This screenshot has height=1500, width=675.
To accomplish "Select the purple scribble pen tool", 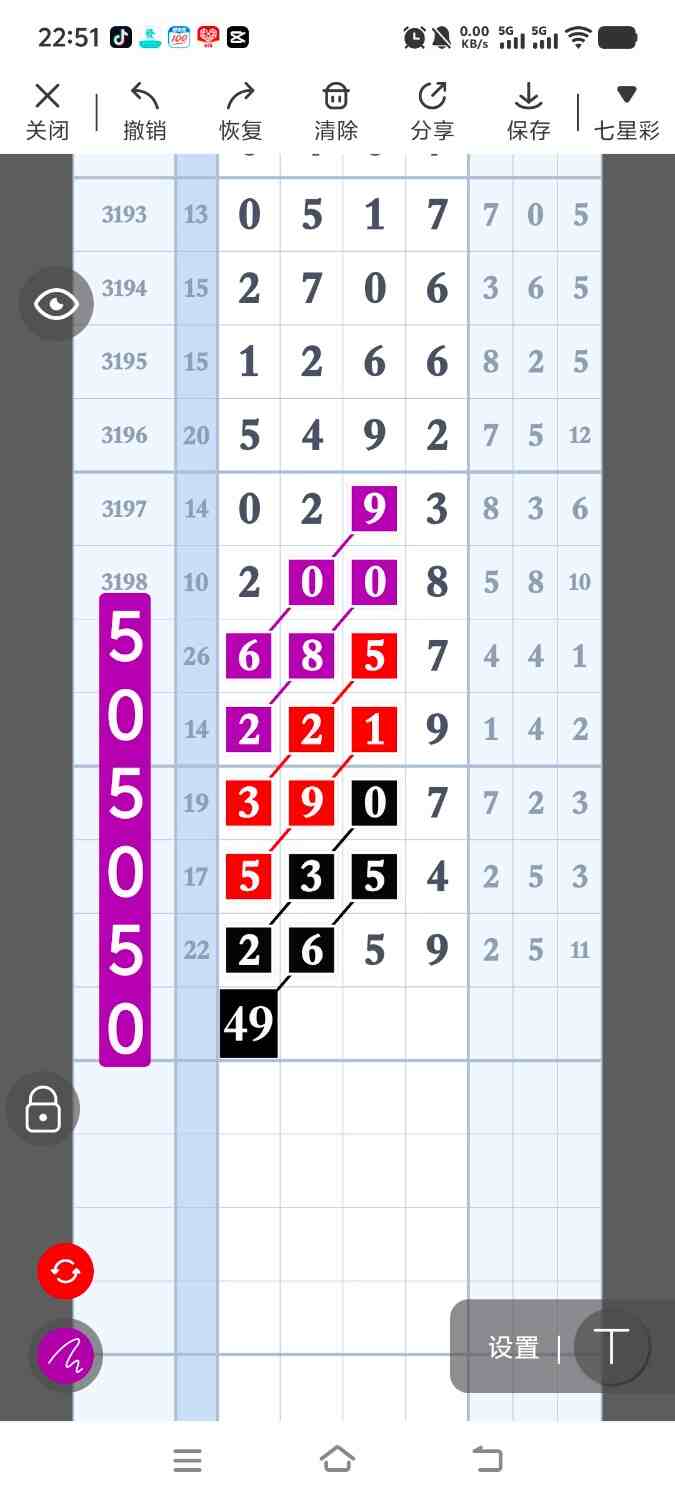I will click(65, 1356).
